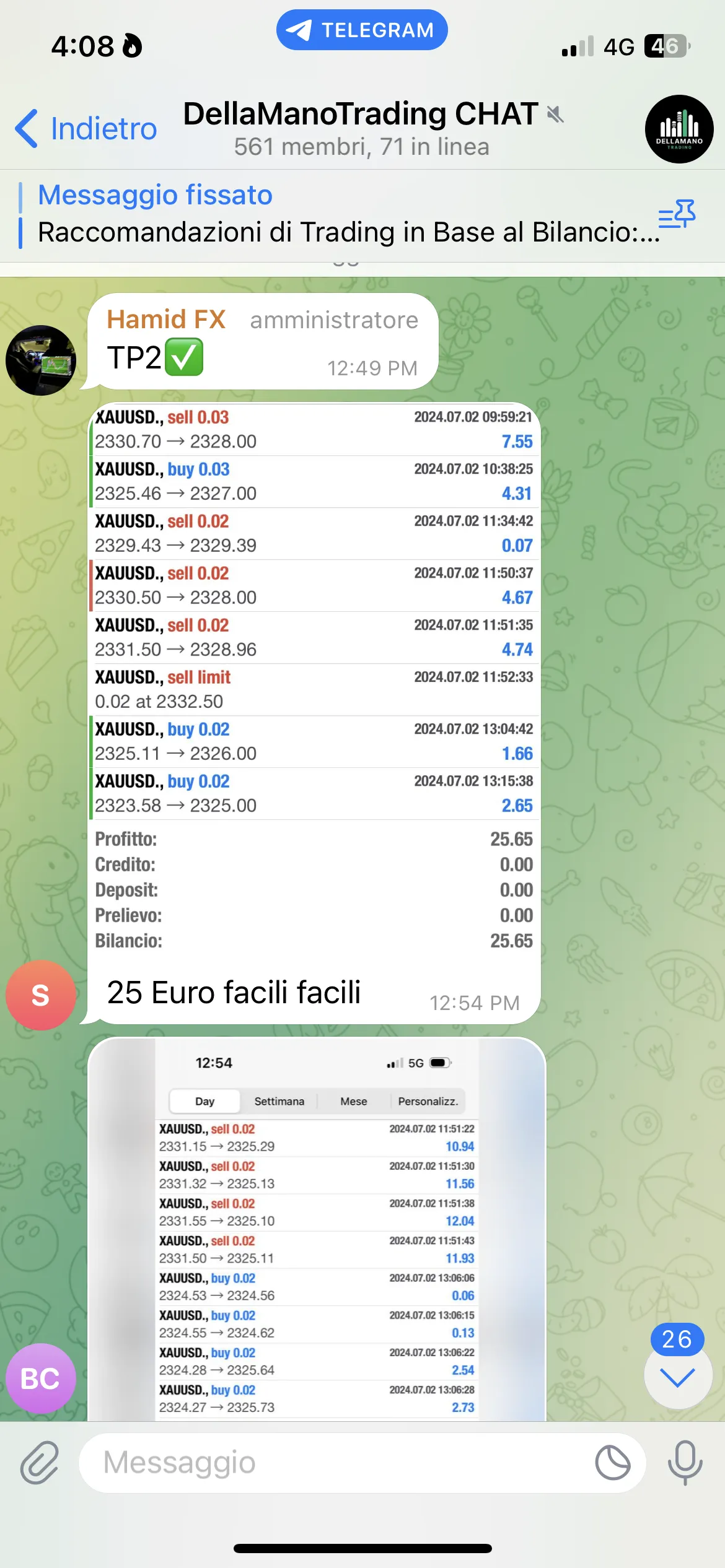The width and height of the screenshot is (725, 1568).
Task: Return to the Telegram pill in status bar
Action: (x=362, y=30)
